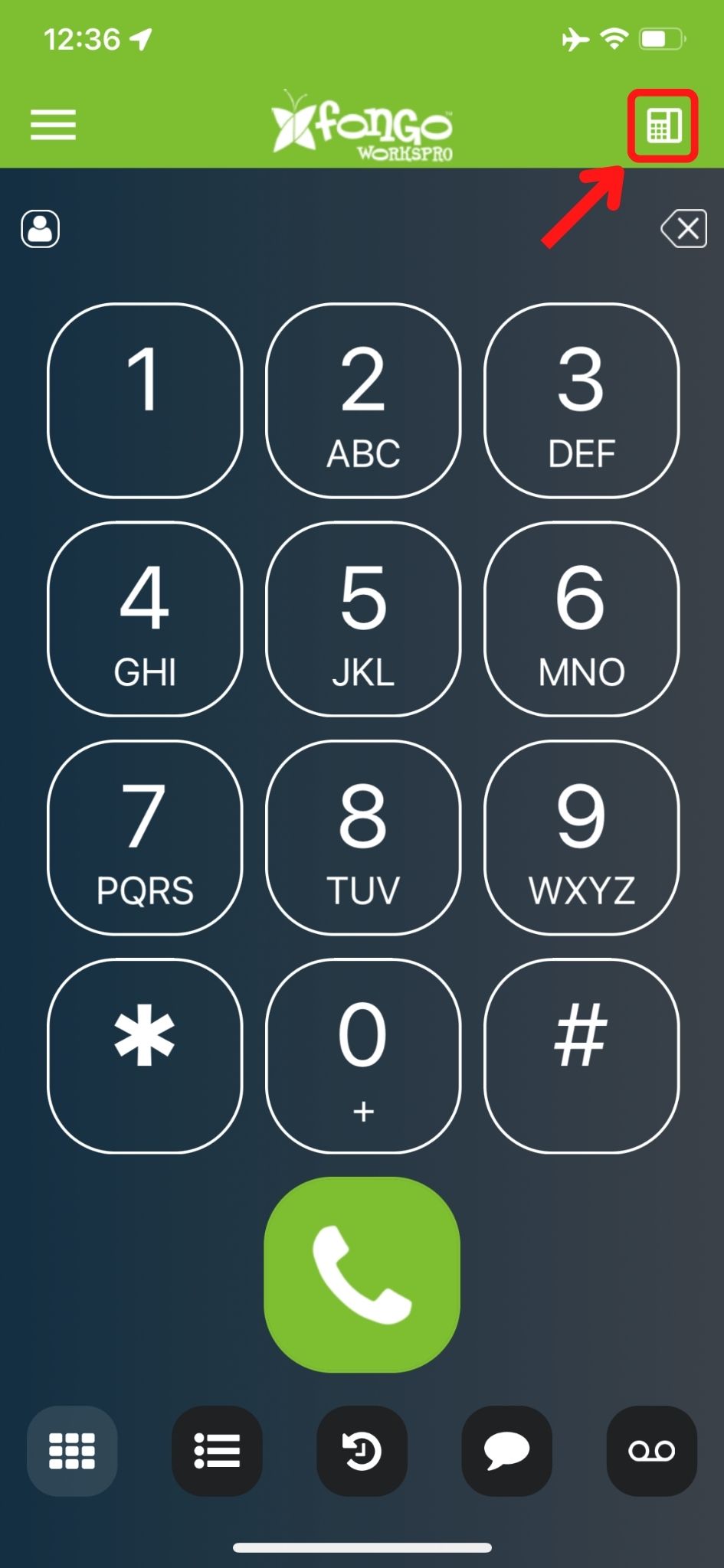Dial digit 7 PQRS
Screen dimensions: 724x1568
[145, 837]
